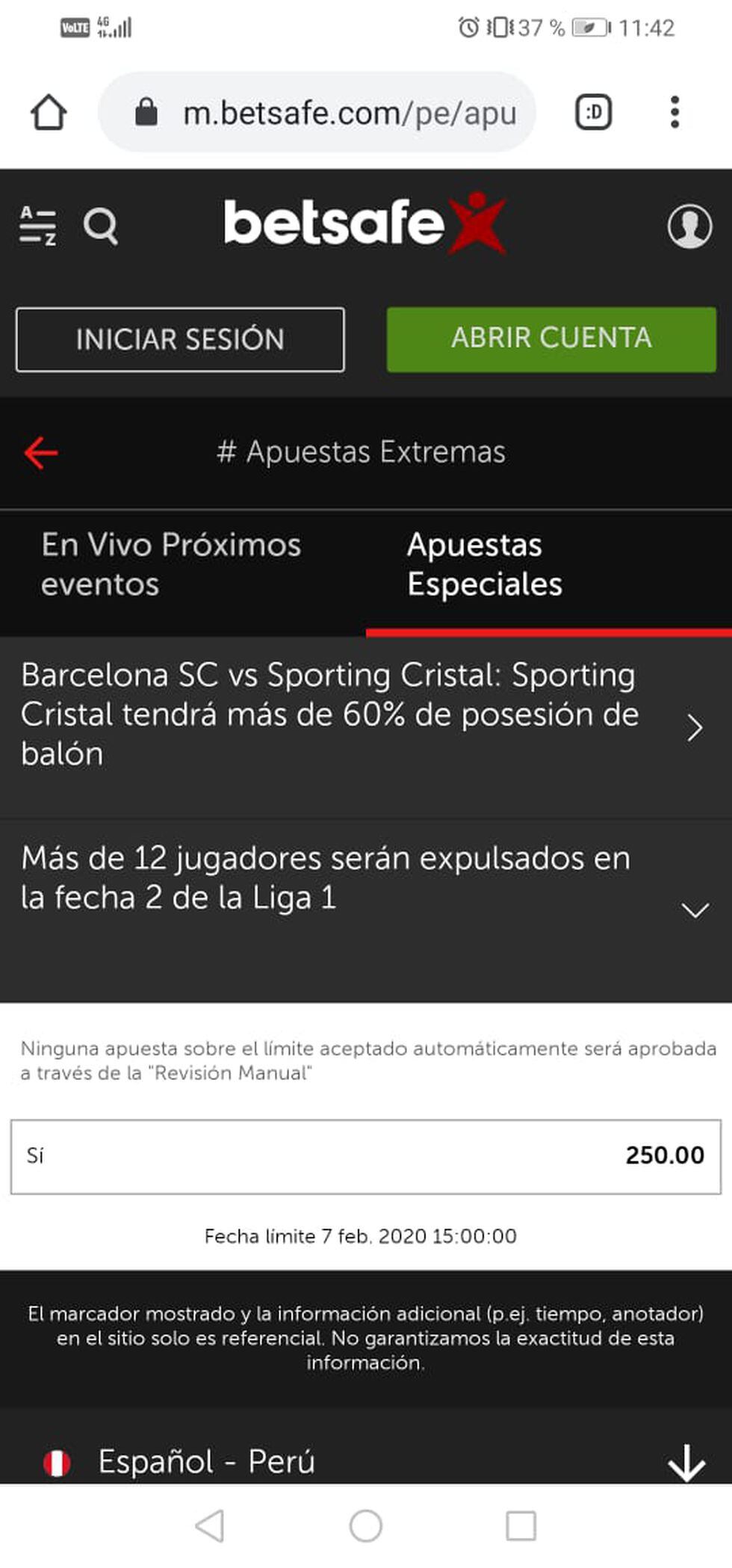The height and width of the screenshot is (1568, 732).
Task: Tap the system back button
Action: pos(210,1525)
